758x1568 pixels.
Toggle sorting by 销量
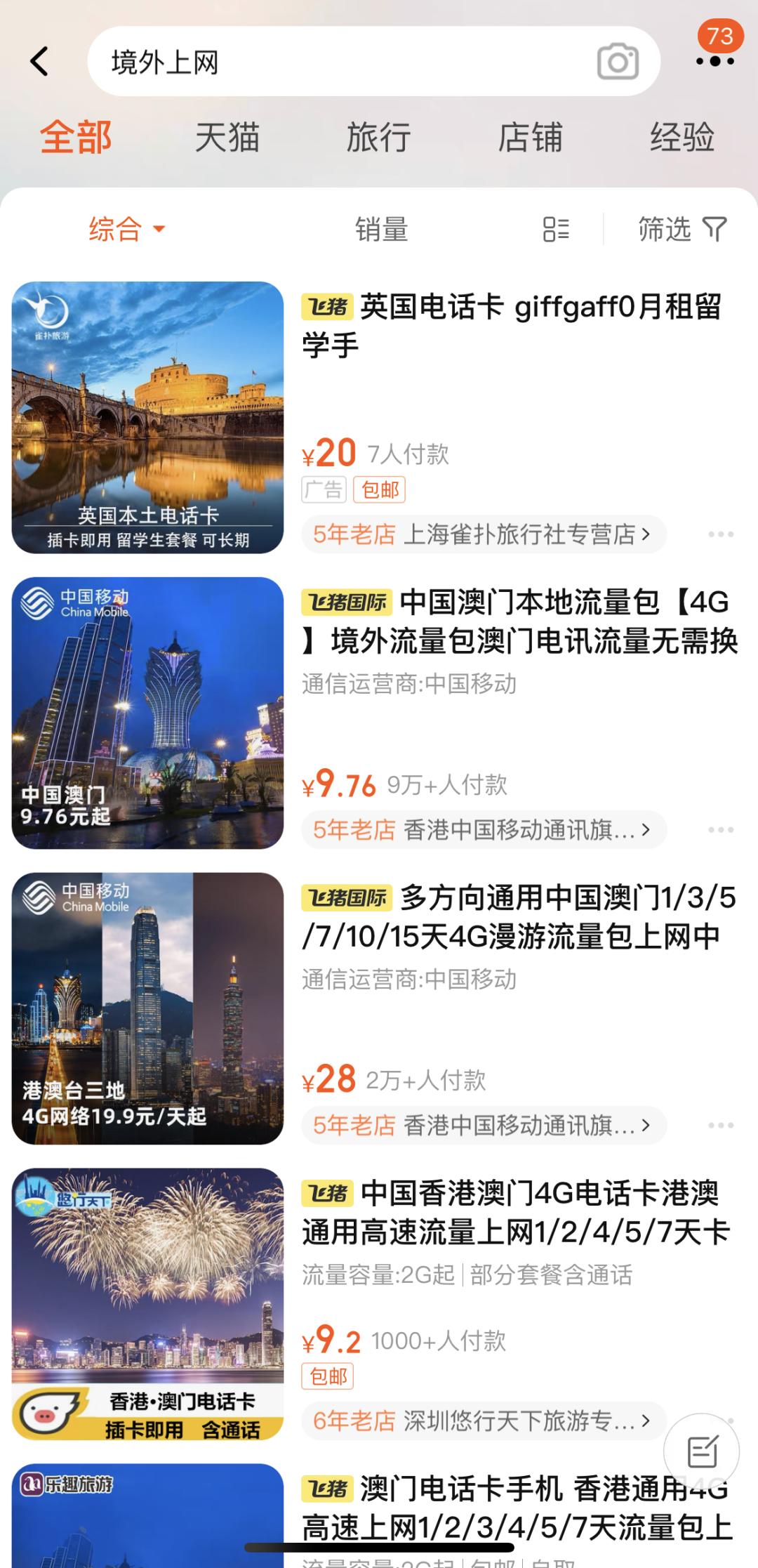tap(380, 230)
